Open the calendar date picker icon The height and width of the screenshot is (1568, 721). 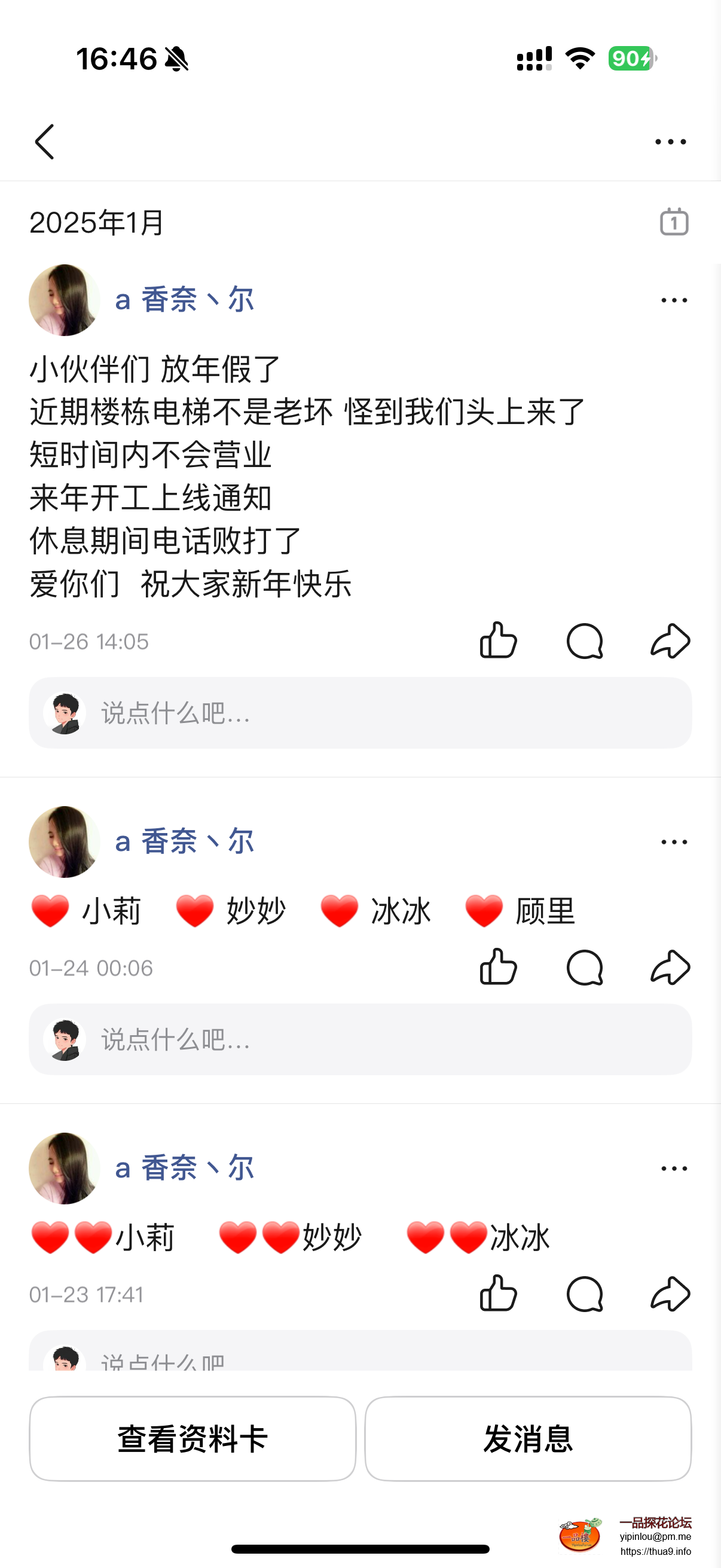(x=674, y=221)
